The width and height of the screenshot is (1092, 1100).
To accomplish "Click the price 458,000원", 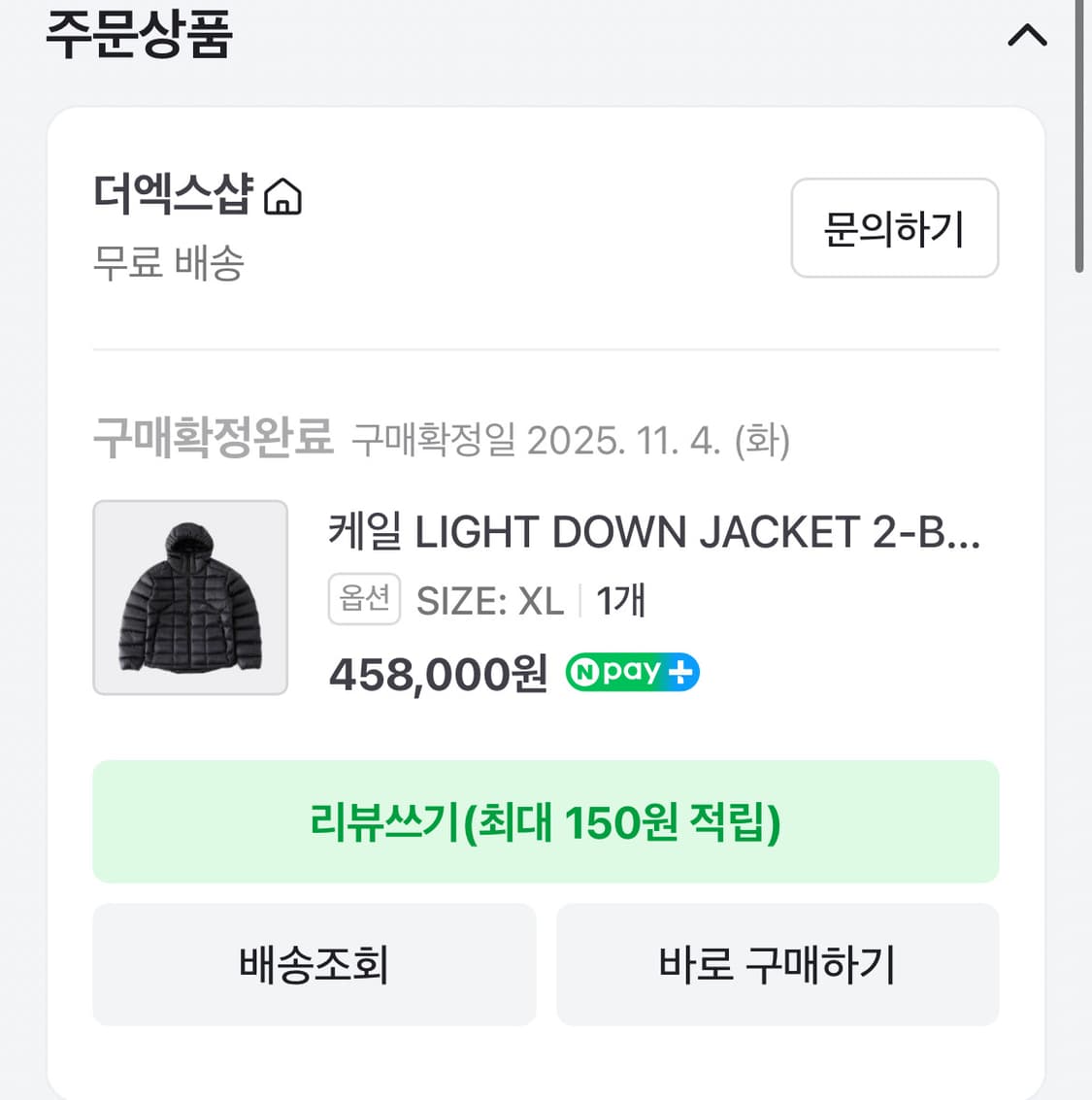I will click(x=437, y=673).
